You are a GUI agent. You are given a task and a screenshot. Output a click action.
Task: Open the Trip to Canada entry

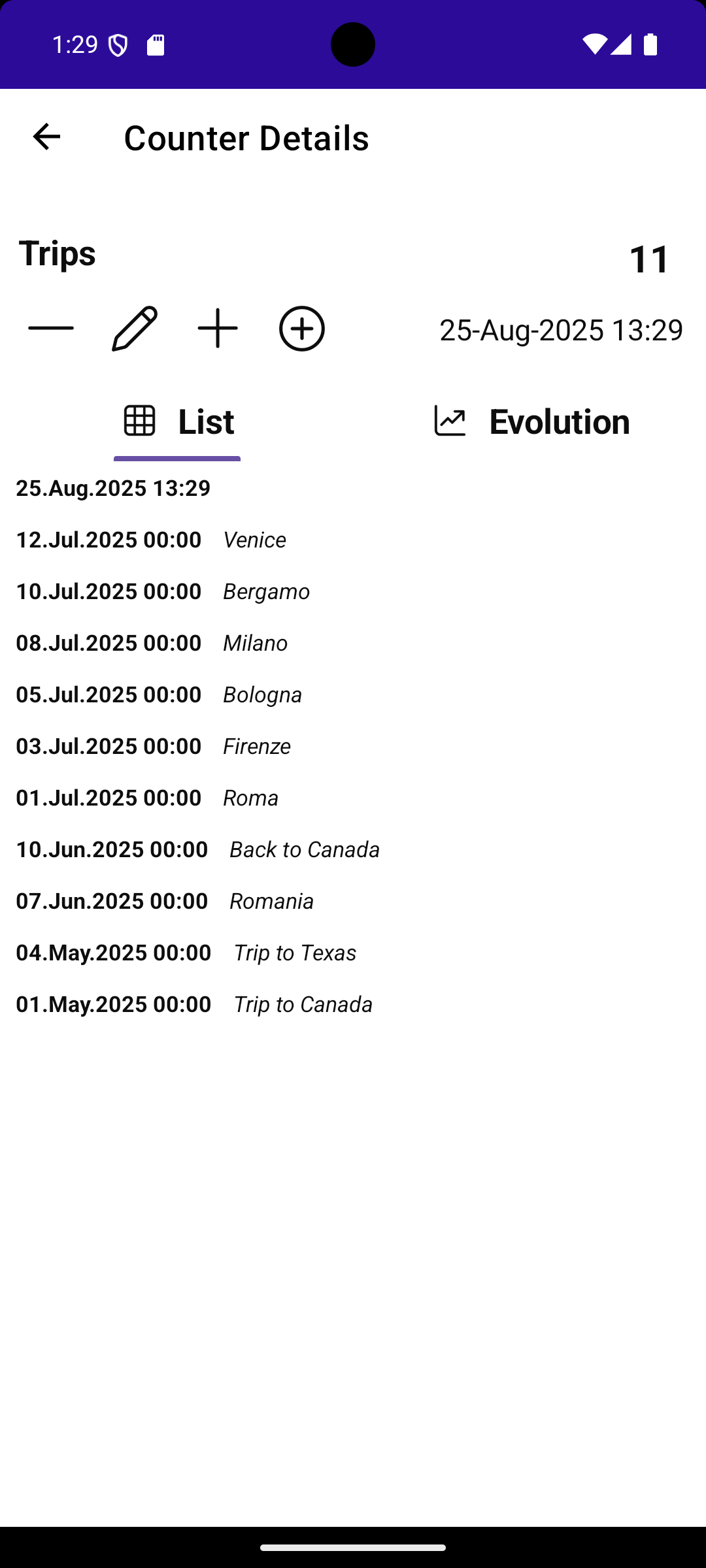pyautogui.click(x=303, y=1004)
